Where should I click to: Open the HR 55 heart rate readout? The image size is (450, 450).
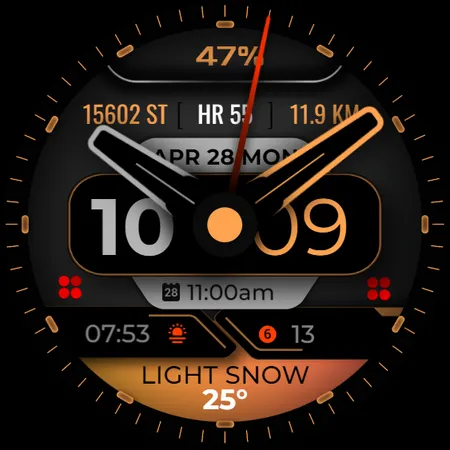[225, 115]
